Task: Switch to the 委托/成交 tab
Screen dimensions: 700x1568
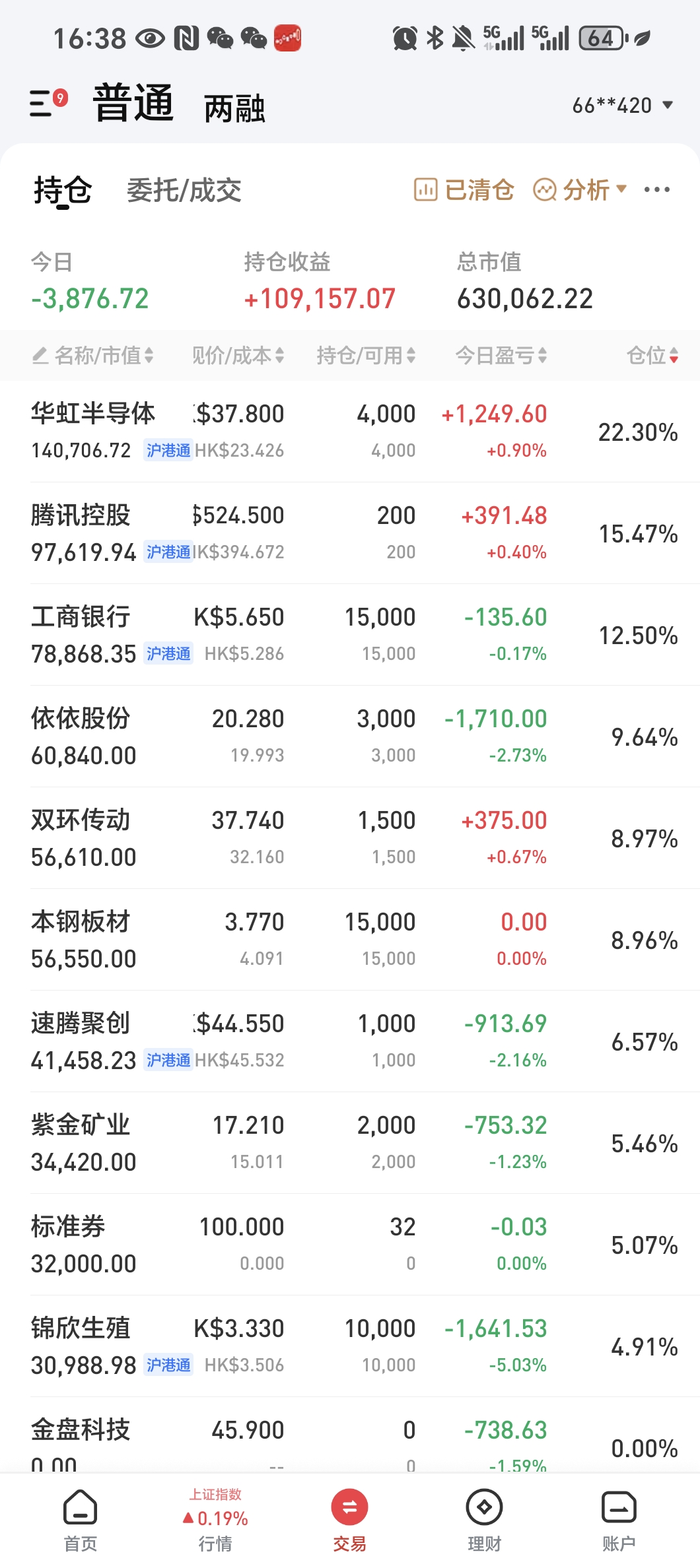Action: [184, 191]
